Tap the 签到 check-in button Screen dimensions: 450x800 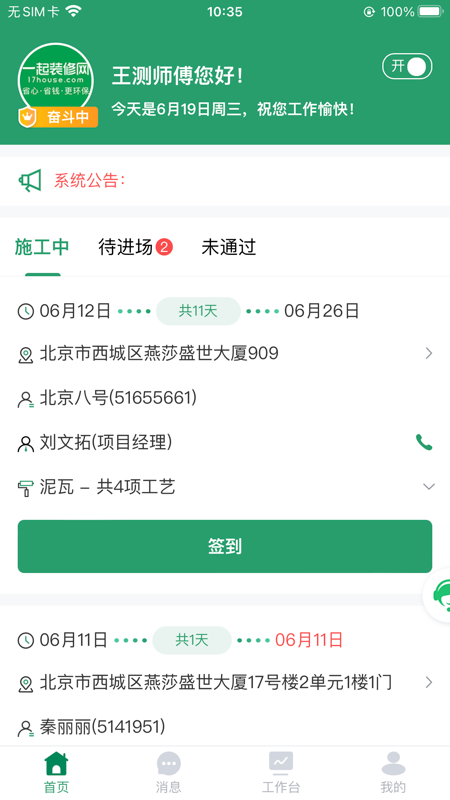pyautogui.click(x=225, y=546)
